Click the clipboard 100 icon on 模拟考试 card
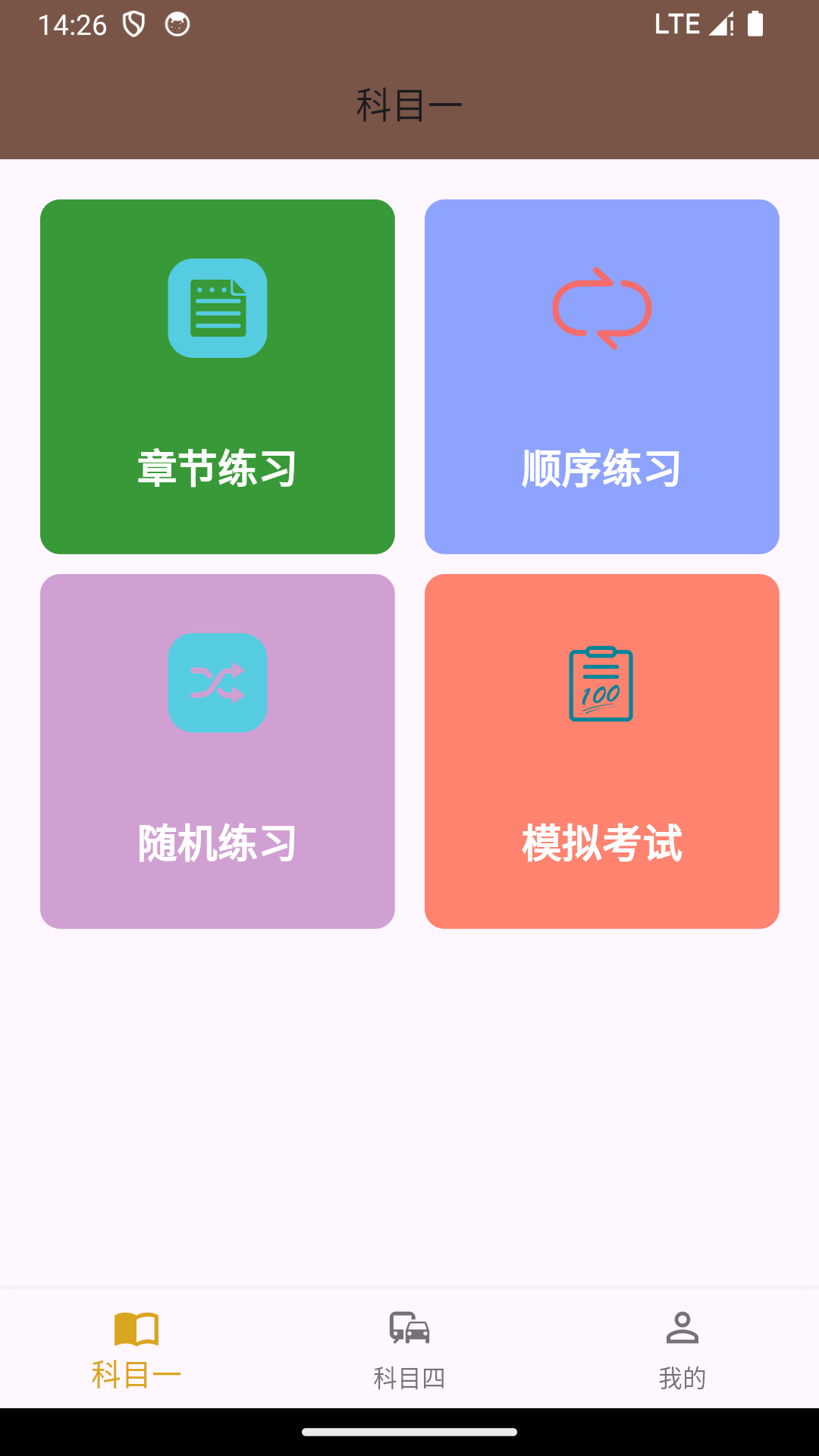Screen dimensions: 819x1456 [601, 682]
